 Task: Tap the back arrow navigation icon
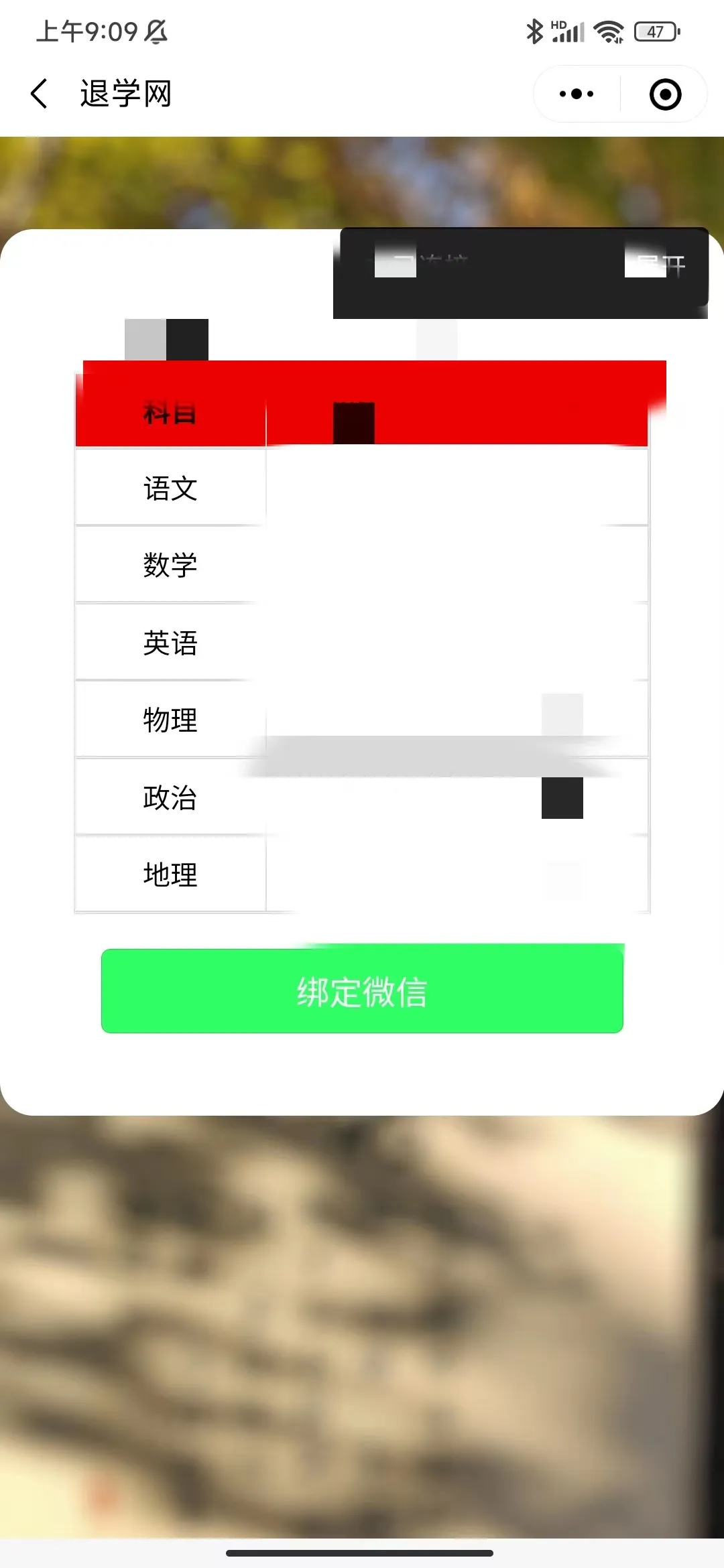(38, 93)
